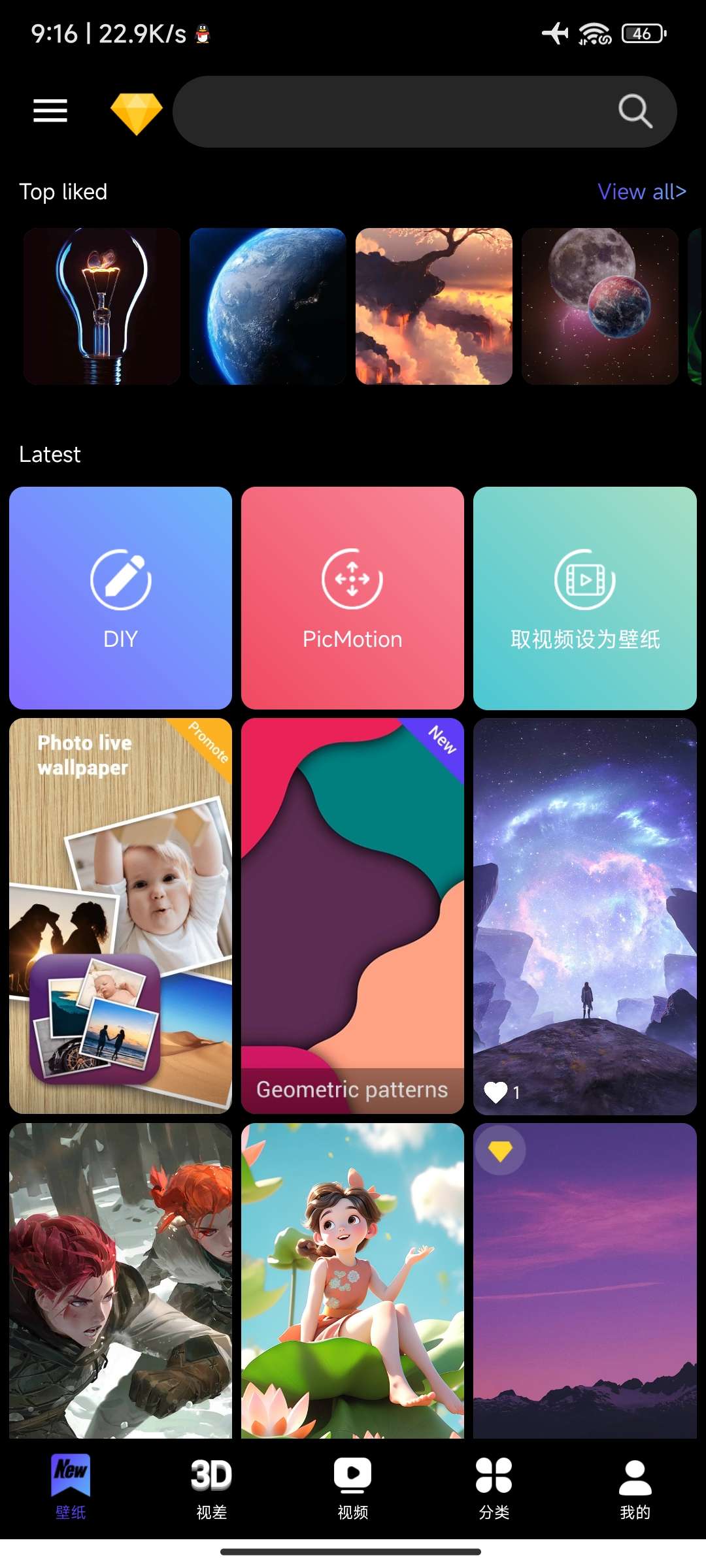Open the tree above clouds wallpaper
The image size is (706, 1568).
[x=434, y=306]
